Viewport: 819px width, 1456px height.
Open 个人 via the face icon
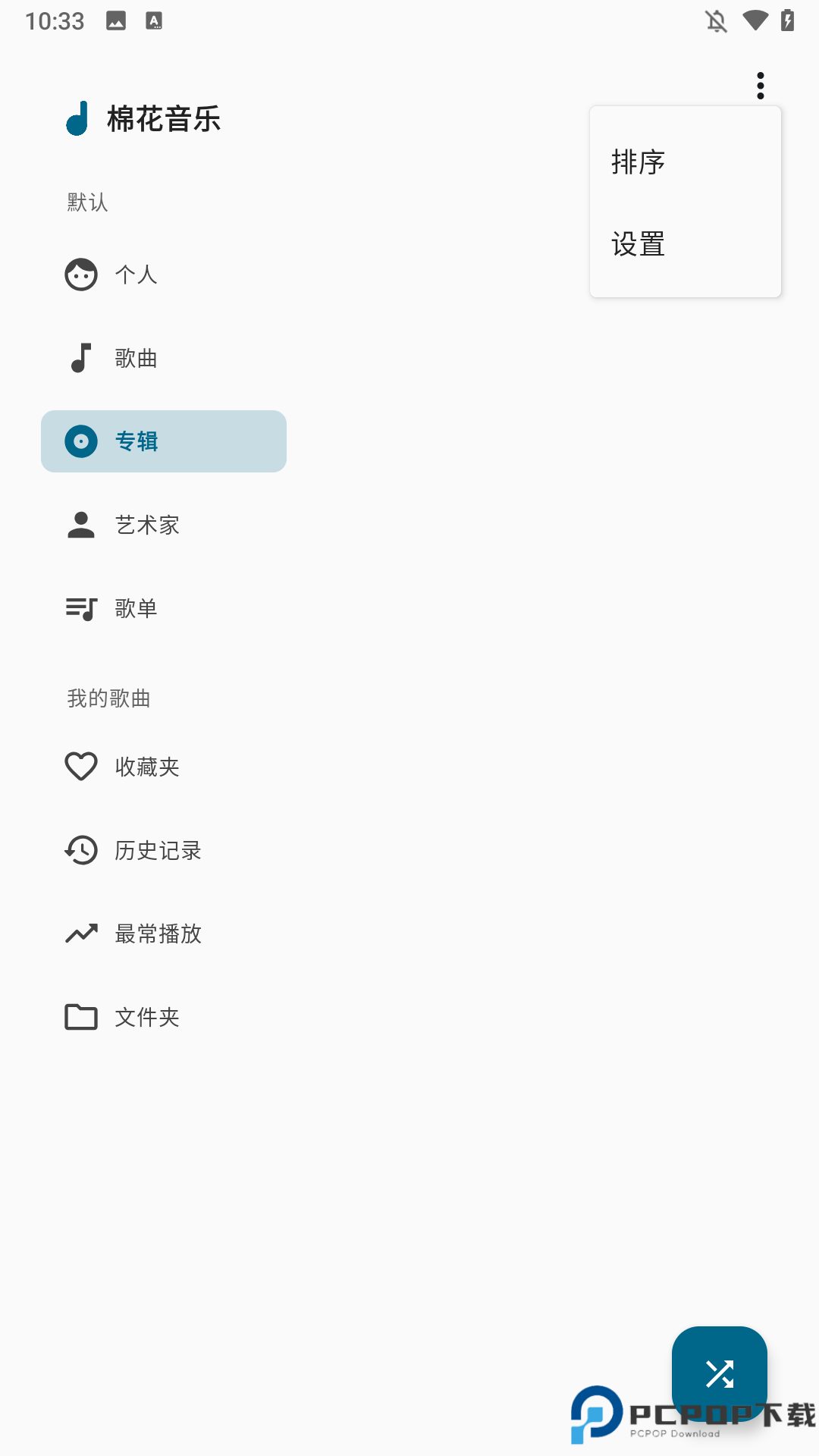click(81, 274)
